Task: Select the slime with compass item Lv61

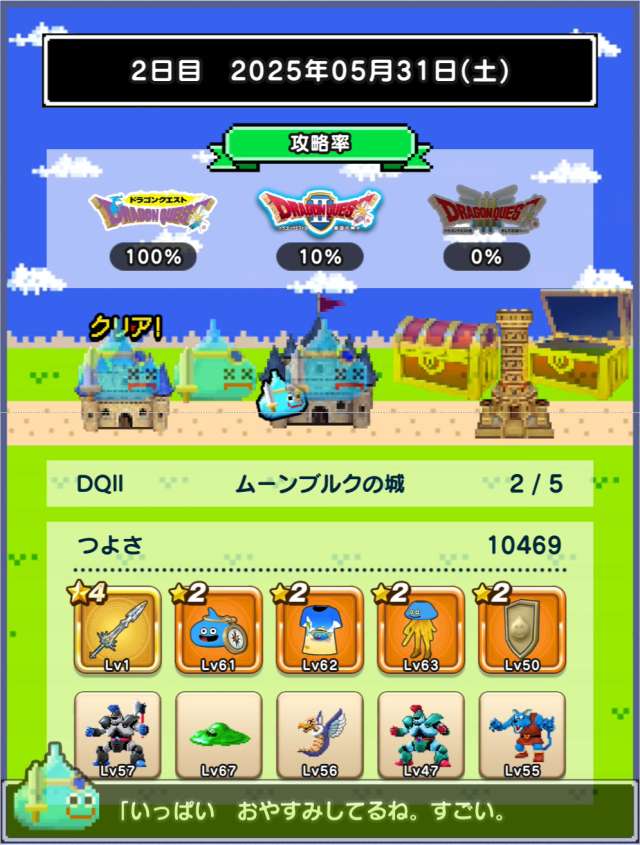Action: pyautogui.click(x=218, y=631)
